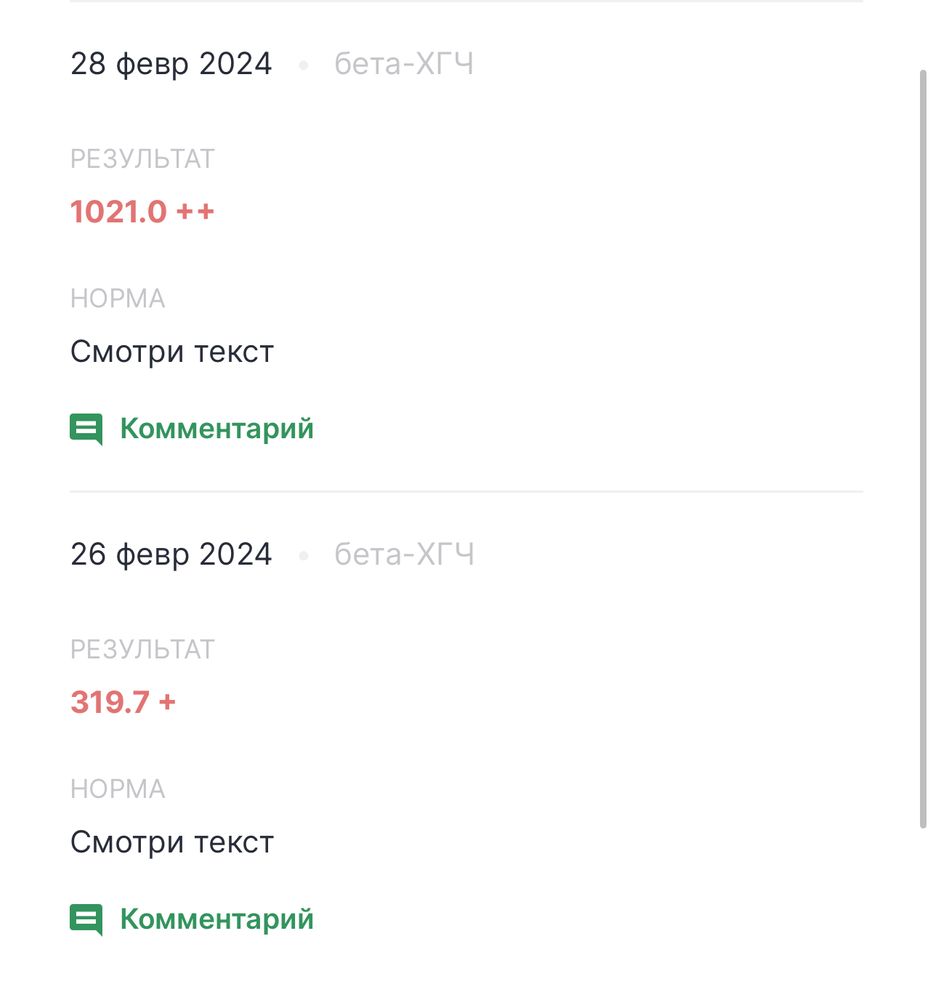The height and width of the screenshot is (1000, 933).
Task: Open Комментарий for the 26 Feb result
Action: [x=216, y=918]
